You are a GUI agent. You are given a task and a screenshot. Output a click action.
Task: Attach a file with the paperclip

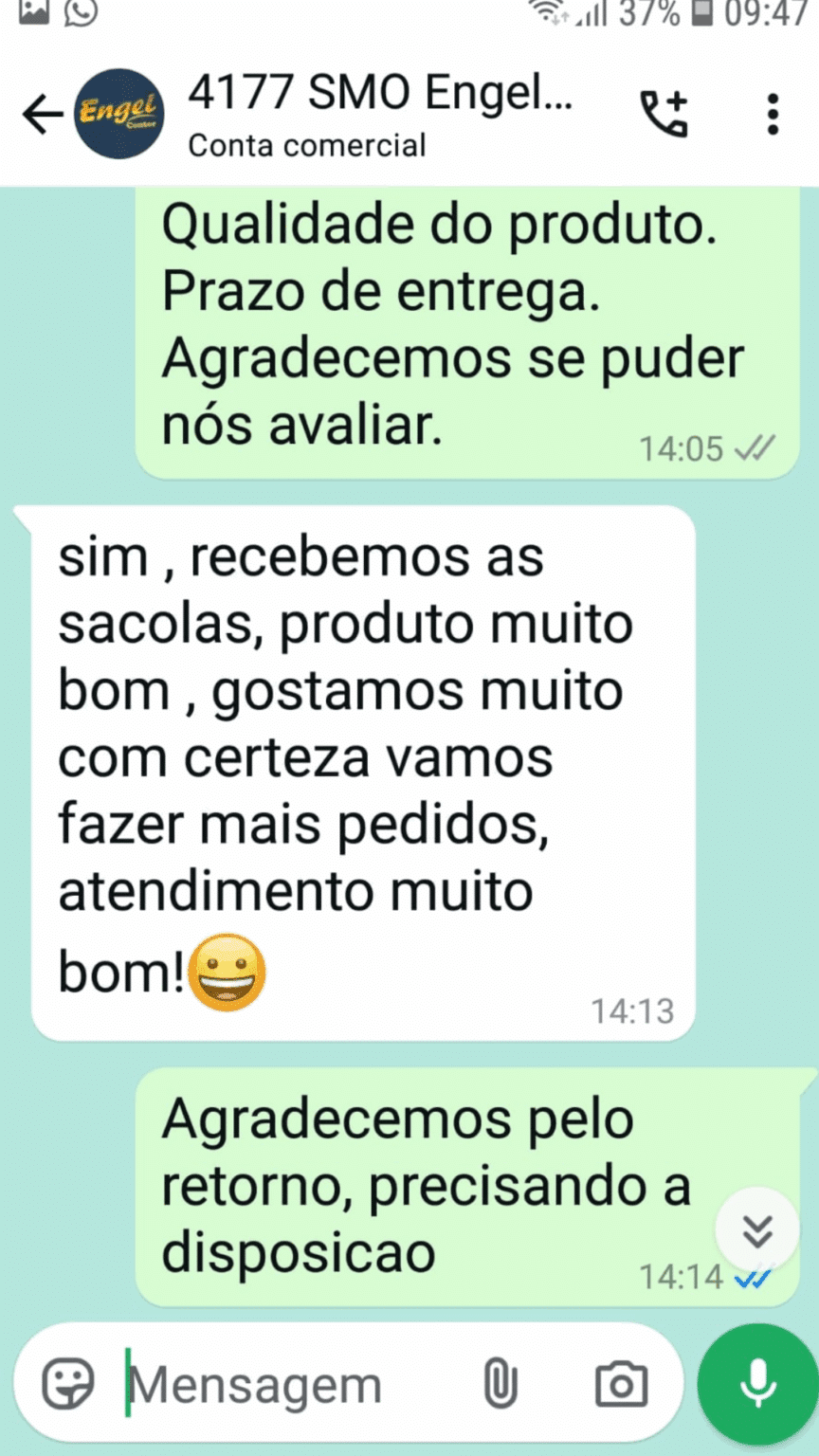500,1385
